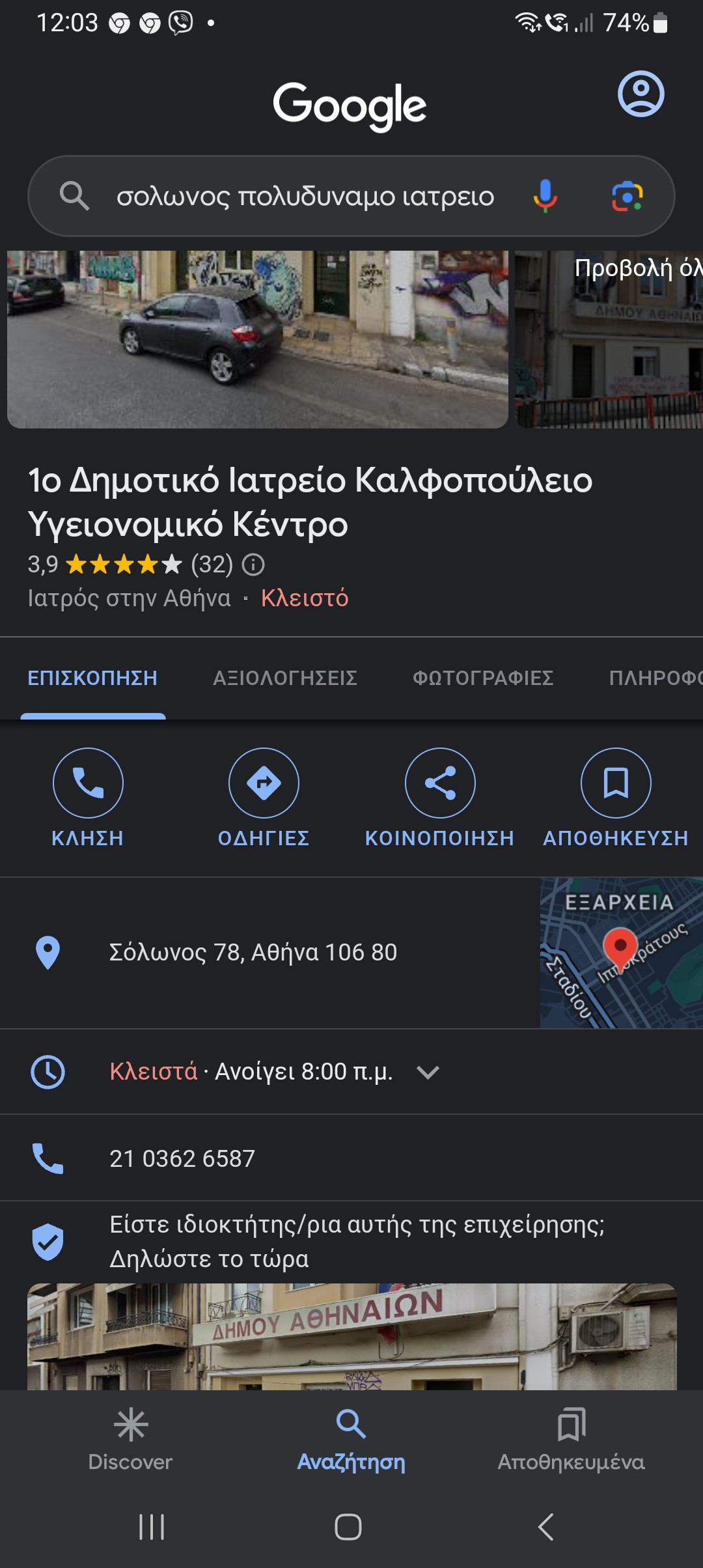Open Google Lens camera search

[627, 196]
